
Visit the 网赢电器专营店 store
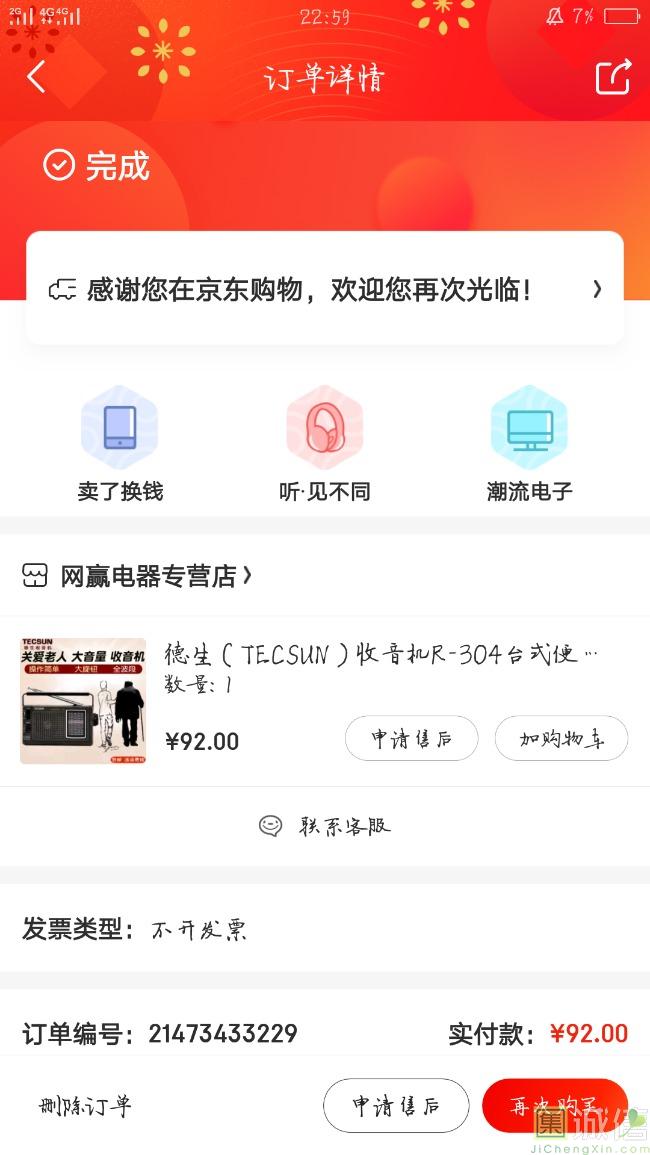coord(148,576)
